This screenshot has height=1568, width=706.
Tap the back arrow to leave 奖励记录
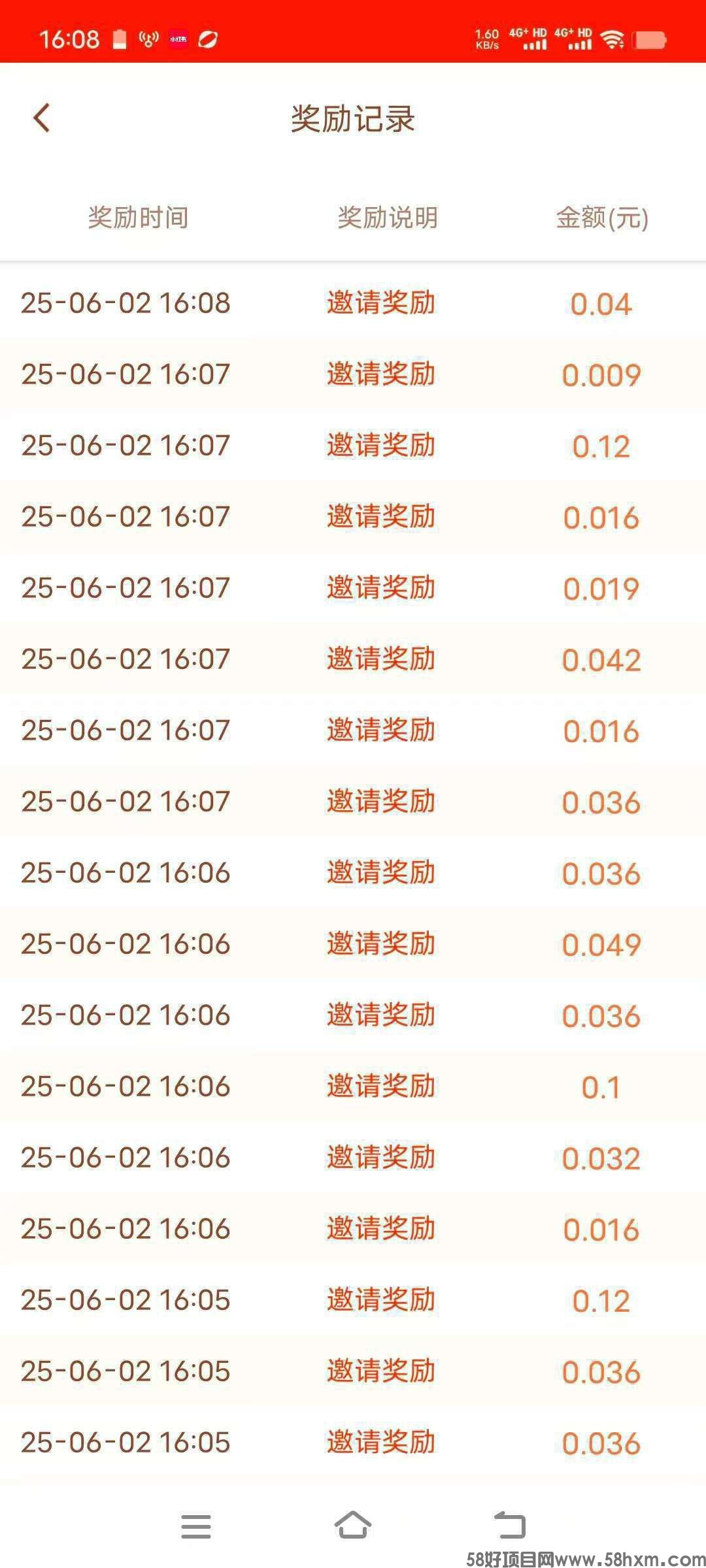coord(42,118)
